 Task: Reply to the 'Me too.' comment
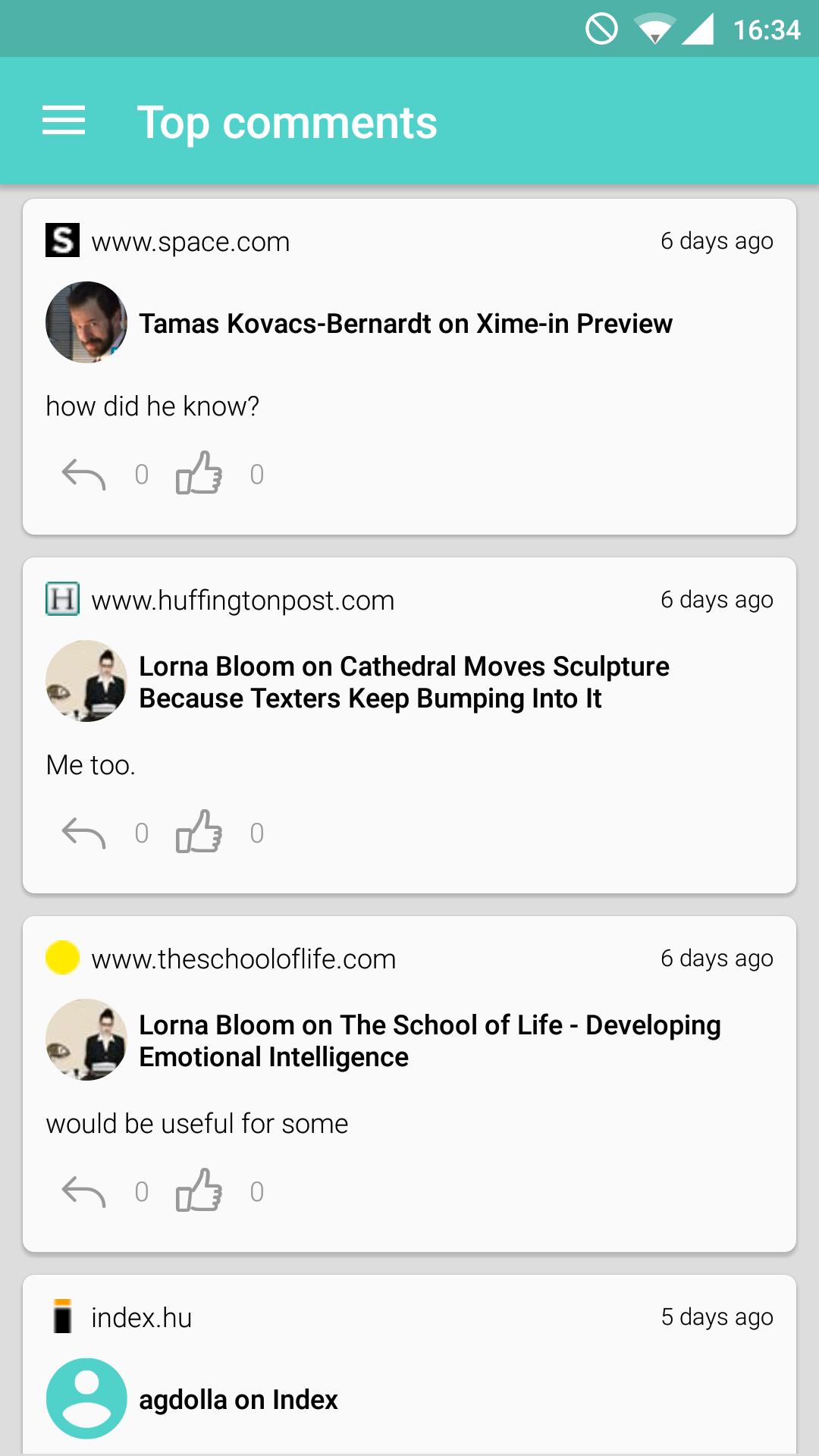(x=83, y=833)
